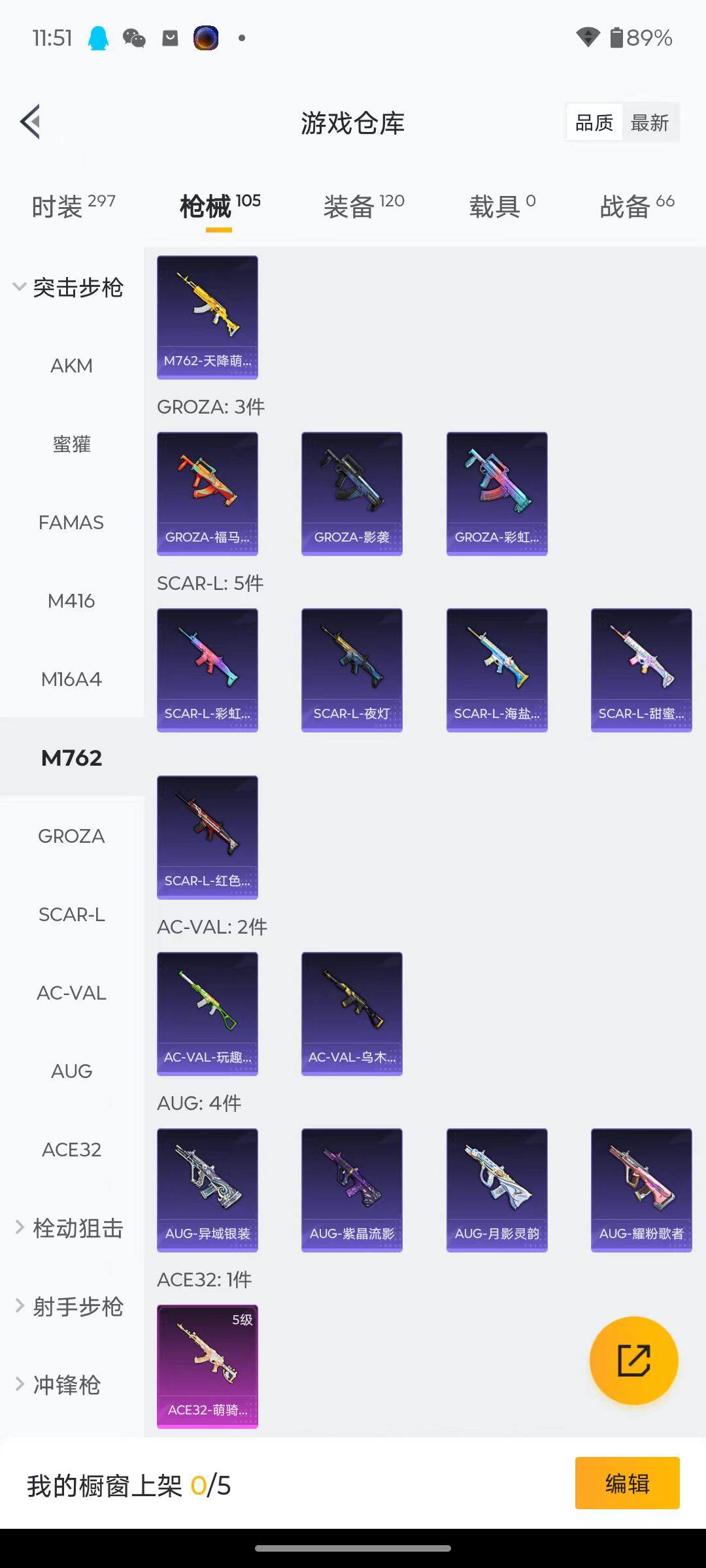Screen dimensions: 706x1568
Task: Collapse the 突击步枪 category
Action: click(68, 287)
